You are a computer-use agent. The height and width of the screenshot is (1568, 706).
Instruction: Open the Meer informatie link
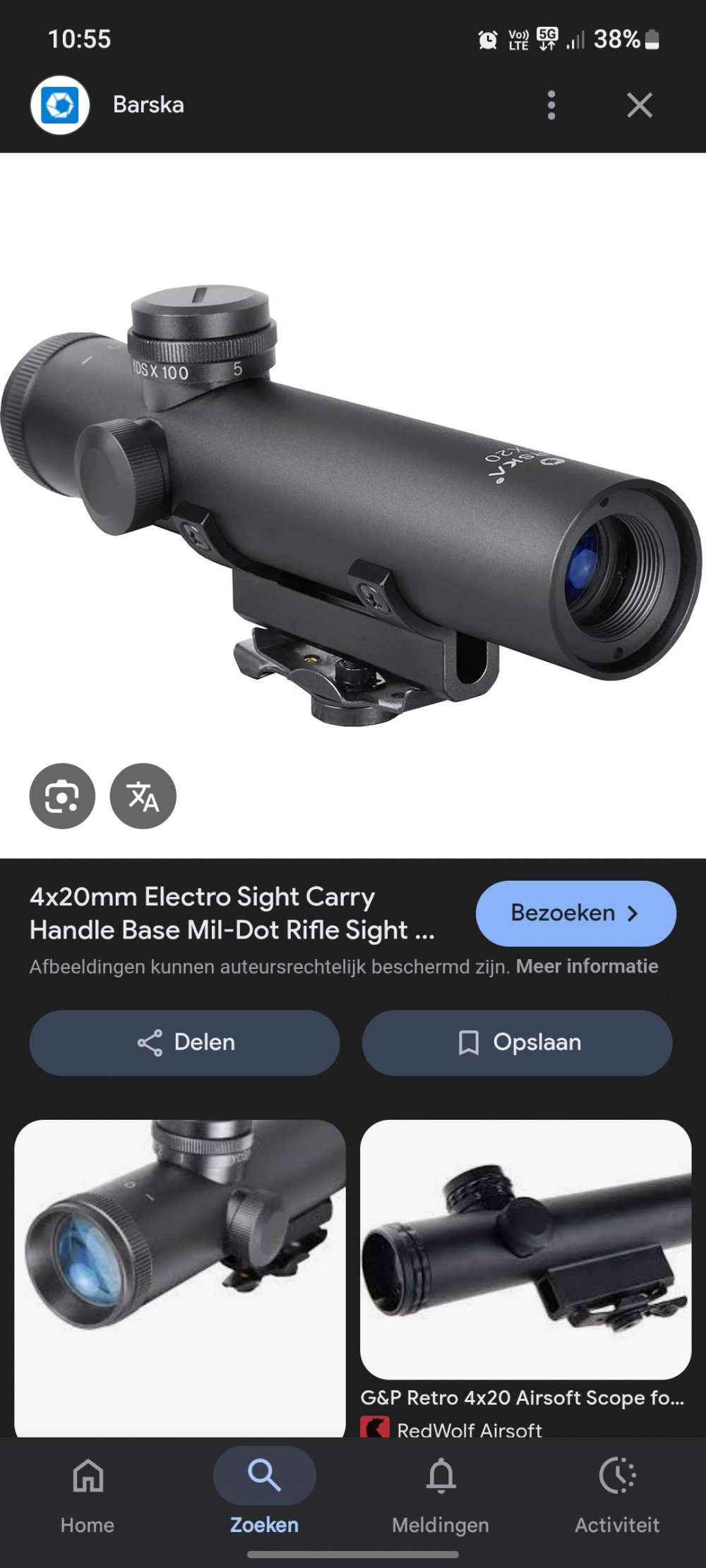pyautogui.click(x=587, y=967)
